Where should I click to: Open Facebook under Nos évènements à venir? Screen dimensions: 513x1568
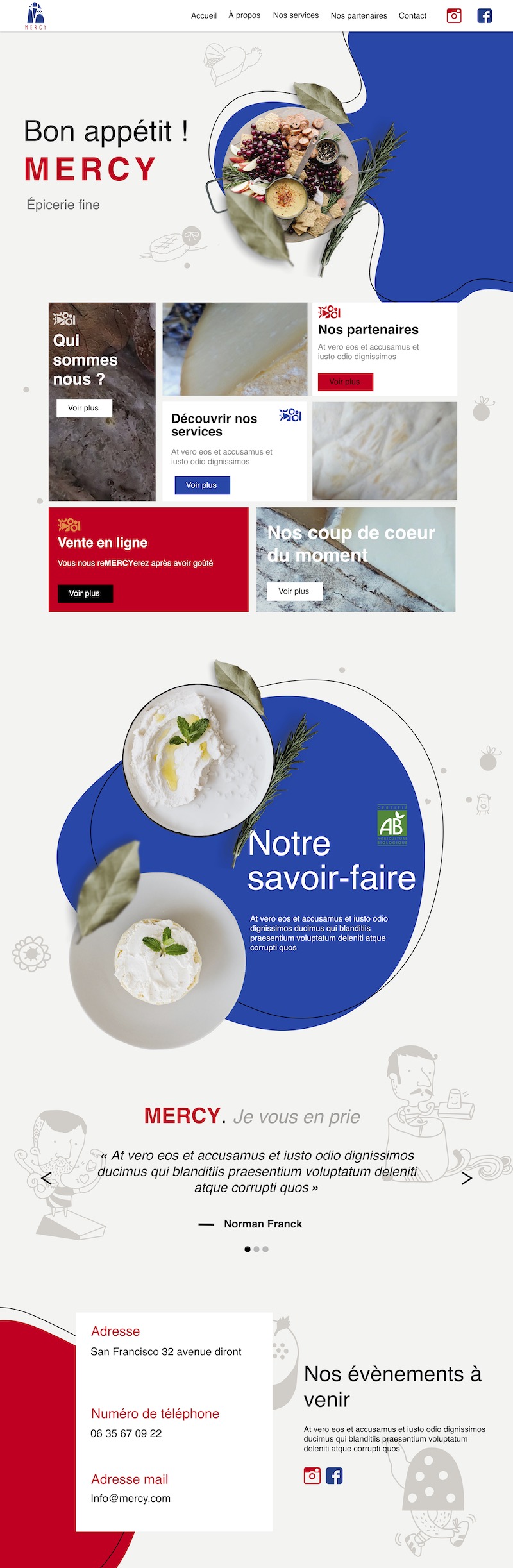334,1475
